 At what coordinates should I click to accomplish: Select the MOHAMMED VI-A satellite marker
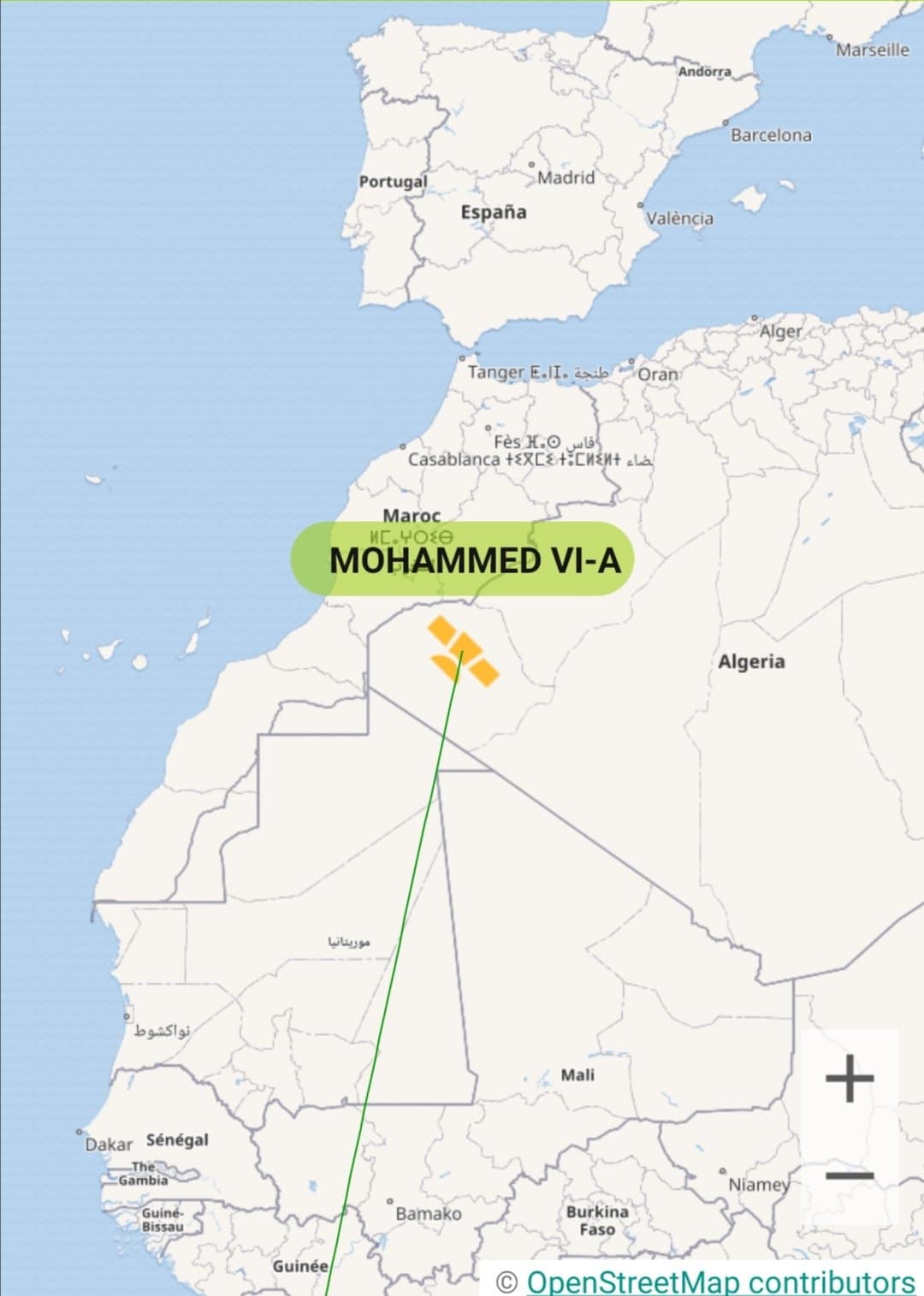(x=463, y=652)
